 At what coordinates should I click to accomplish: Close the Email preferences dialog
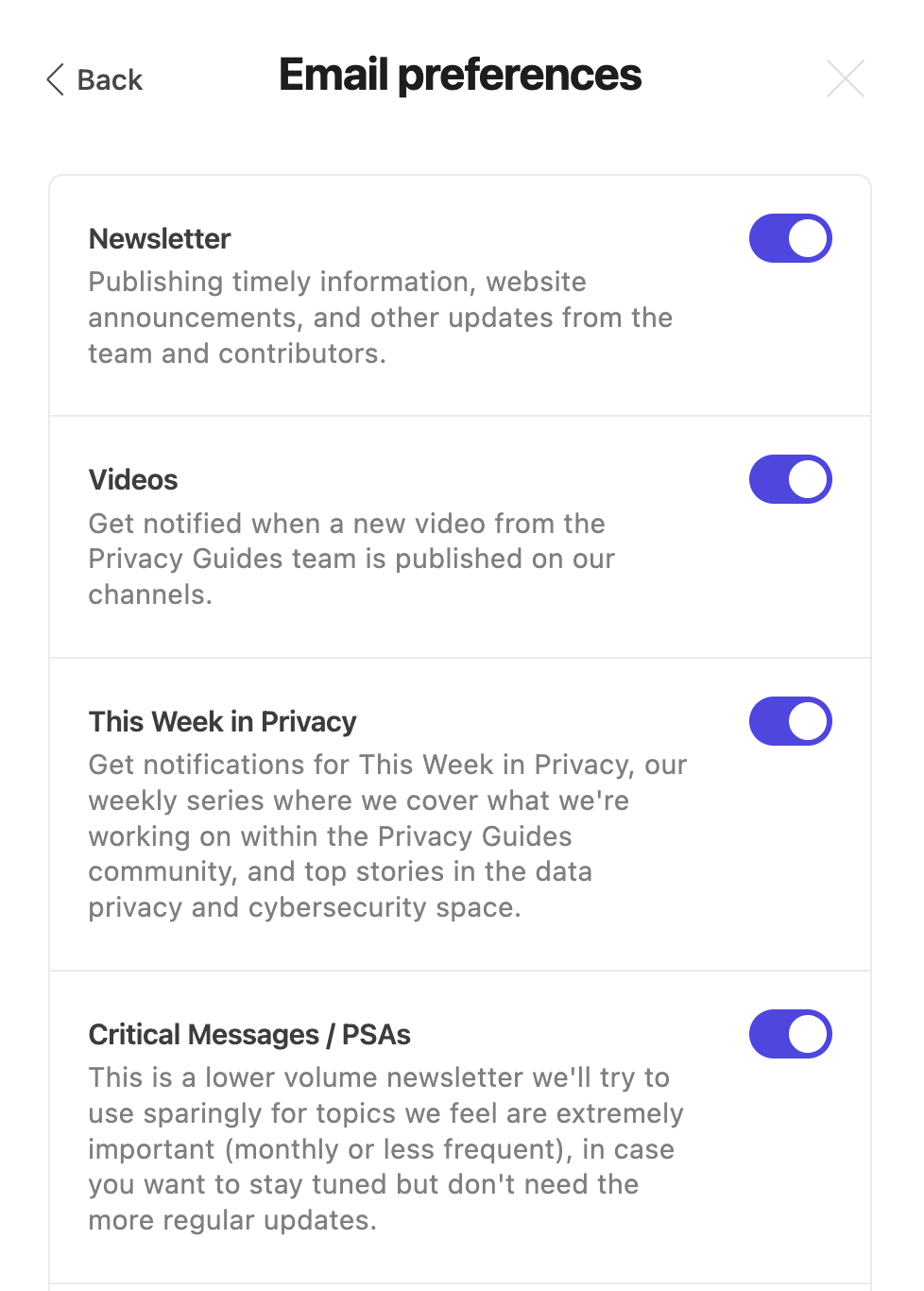tap(845, 78)
